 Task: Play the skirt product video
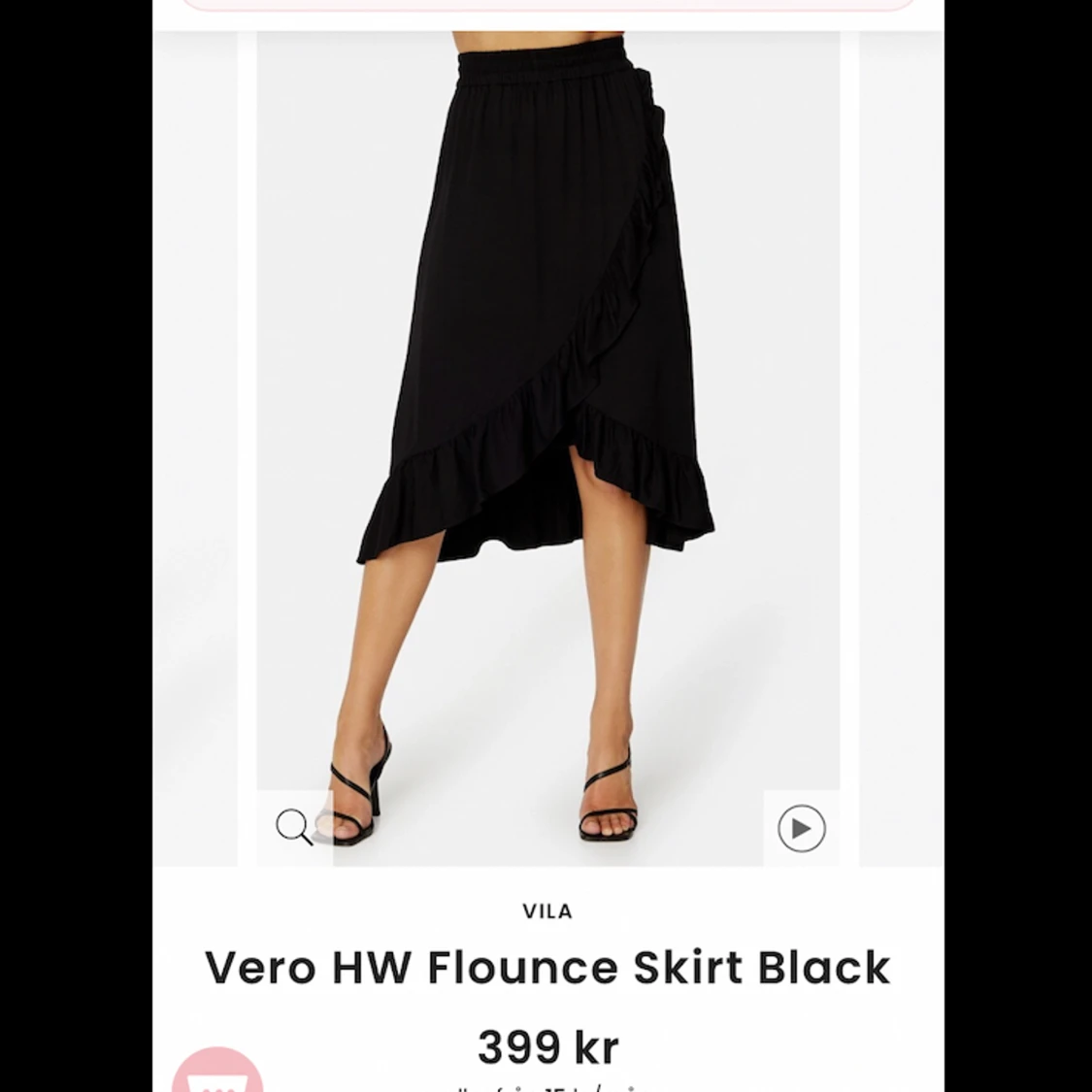[801, 828]
